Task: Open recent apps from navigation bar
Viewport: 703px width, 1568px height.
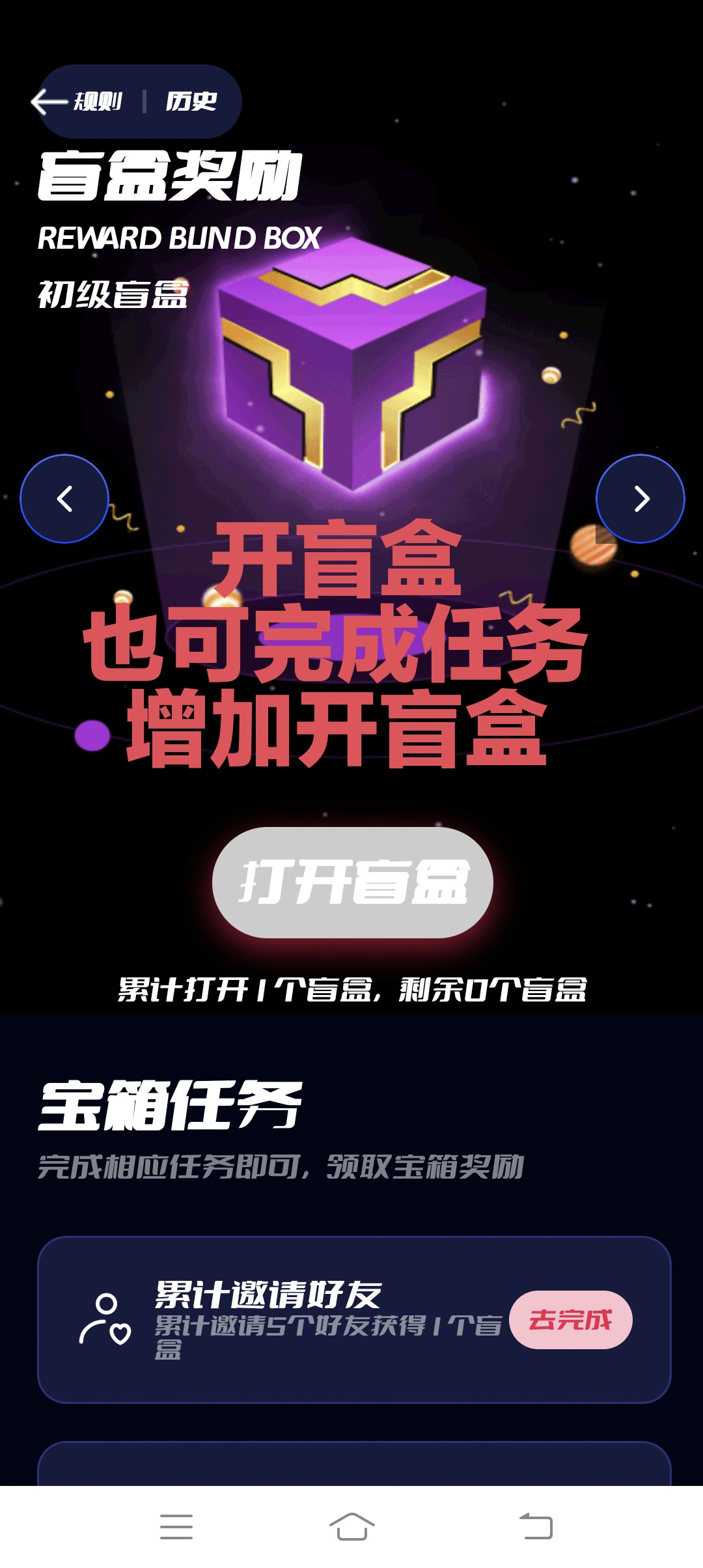Action: pyautogui.click(x=176, y=1527)
